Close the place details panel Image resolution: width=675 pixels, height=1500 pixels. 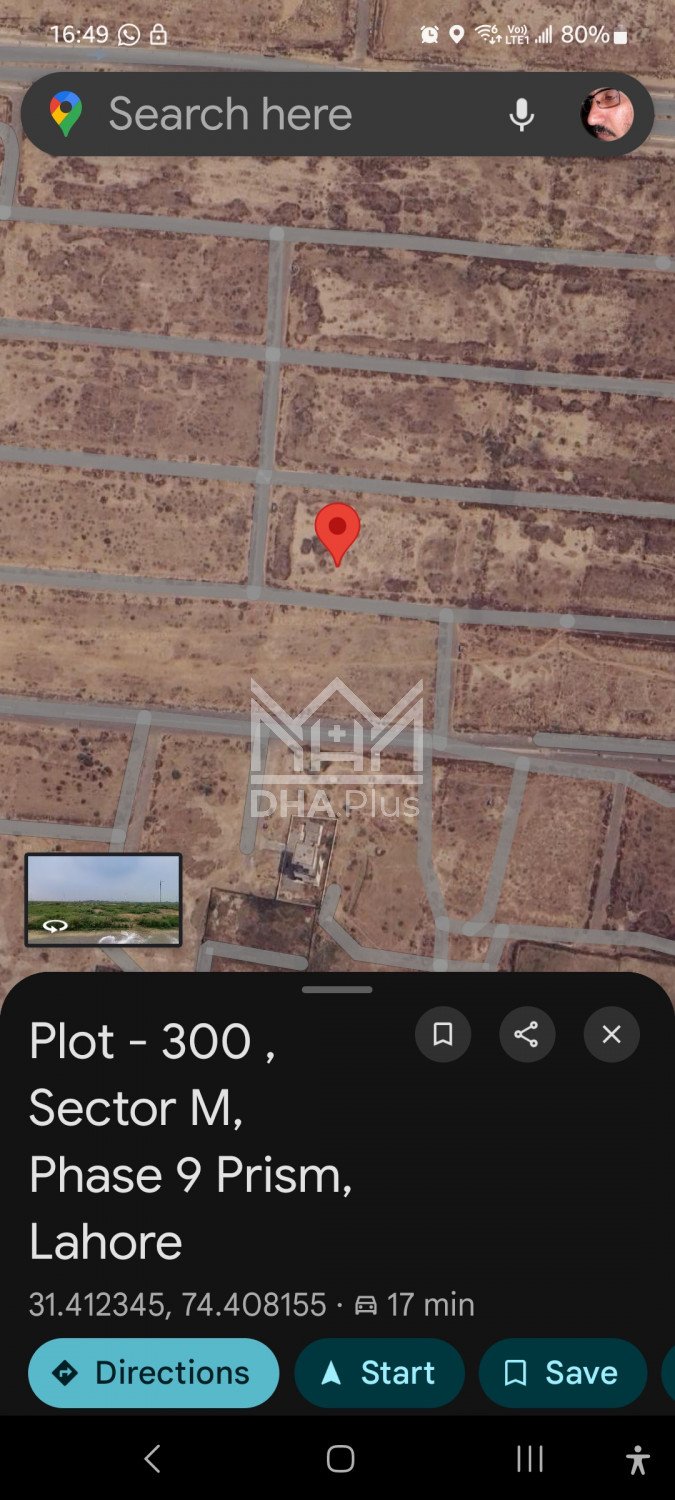[611, 1034]
